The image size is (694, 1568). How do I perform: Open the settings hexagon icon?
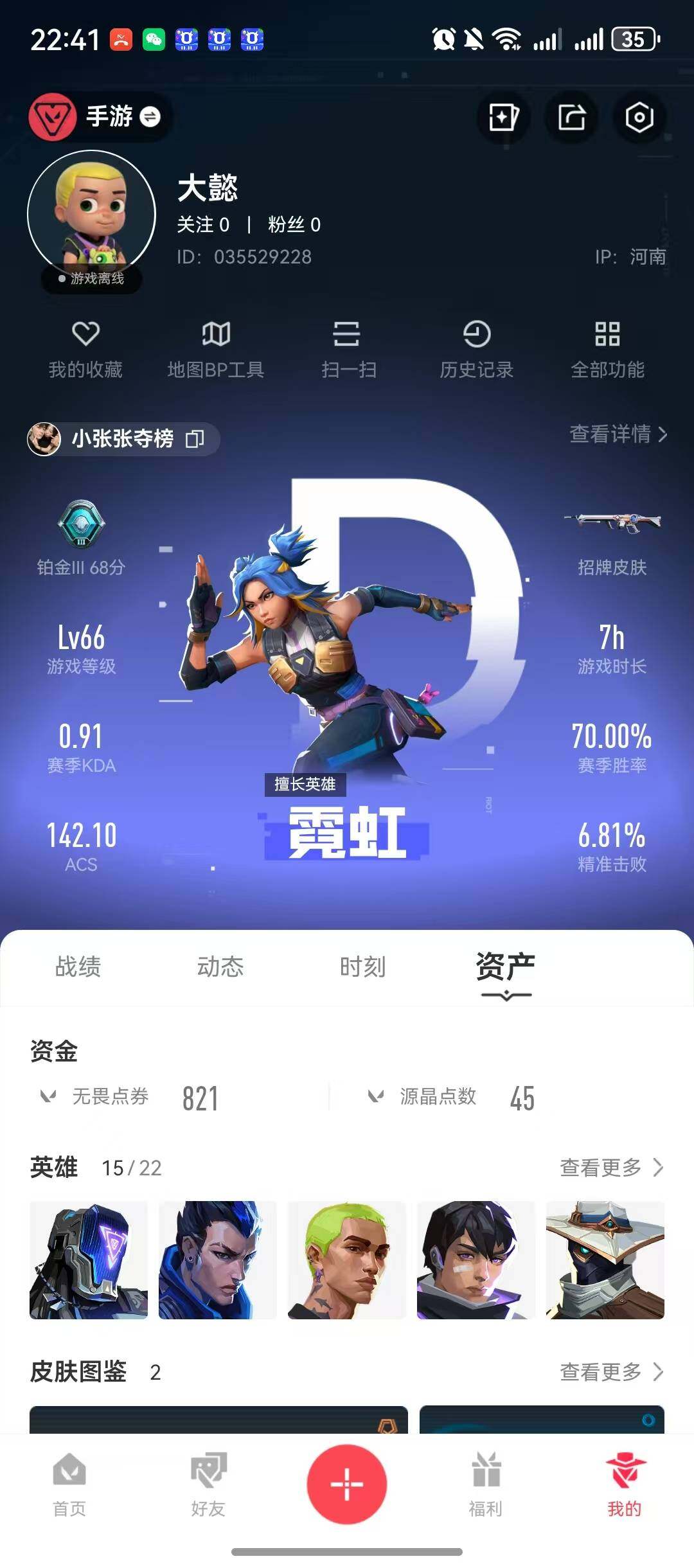pos(639,118)
